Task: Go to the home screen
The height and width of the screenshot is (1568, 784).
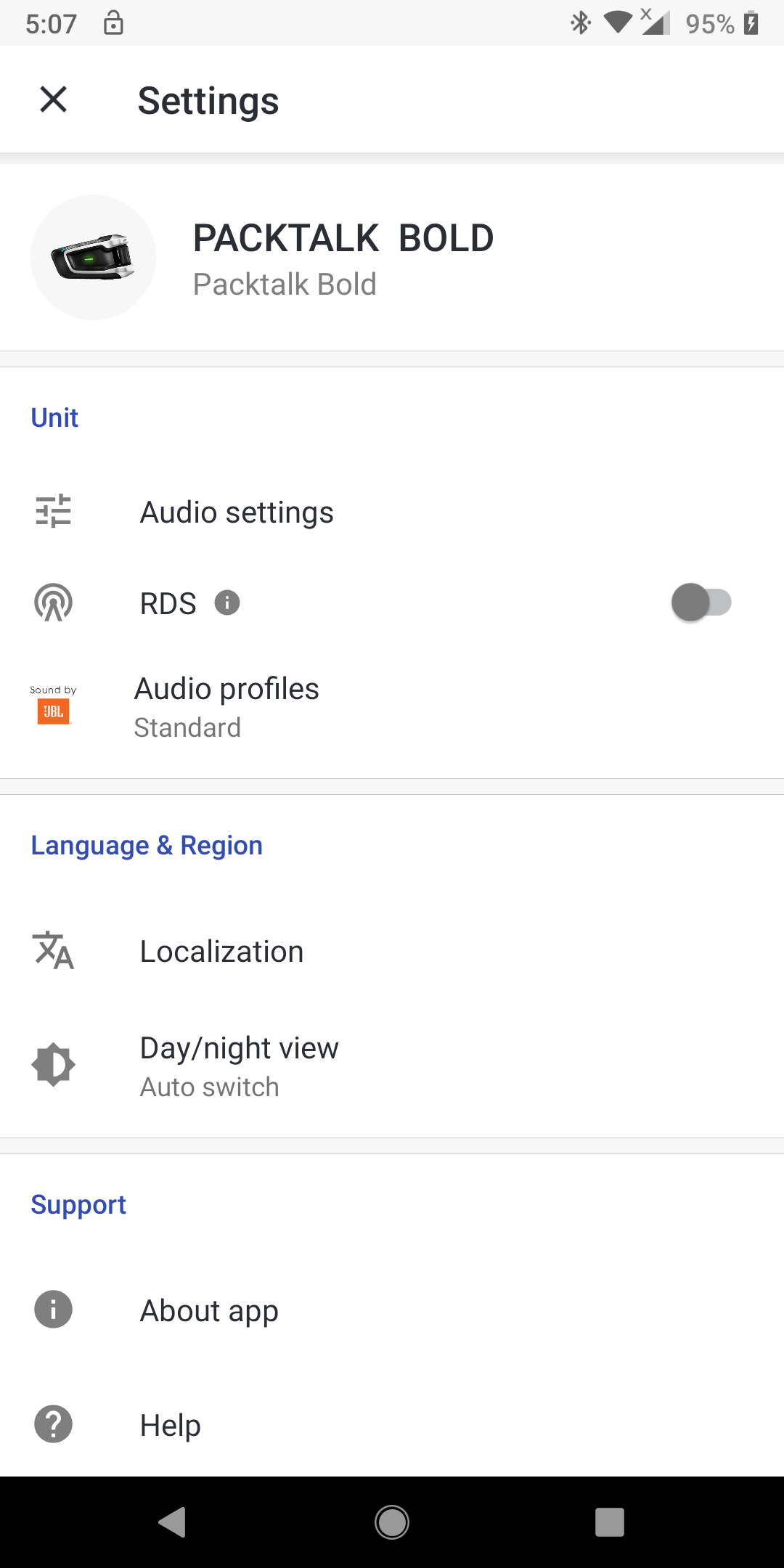Action: click(x=392, y=1522)
